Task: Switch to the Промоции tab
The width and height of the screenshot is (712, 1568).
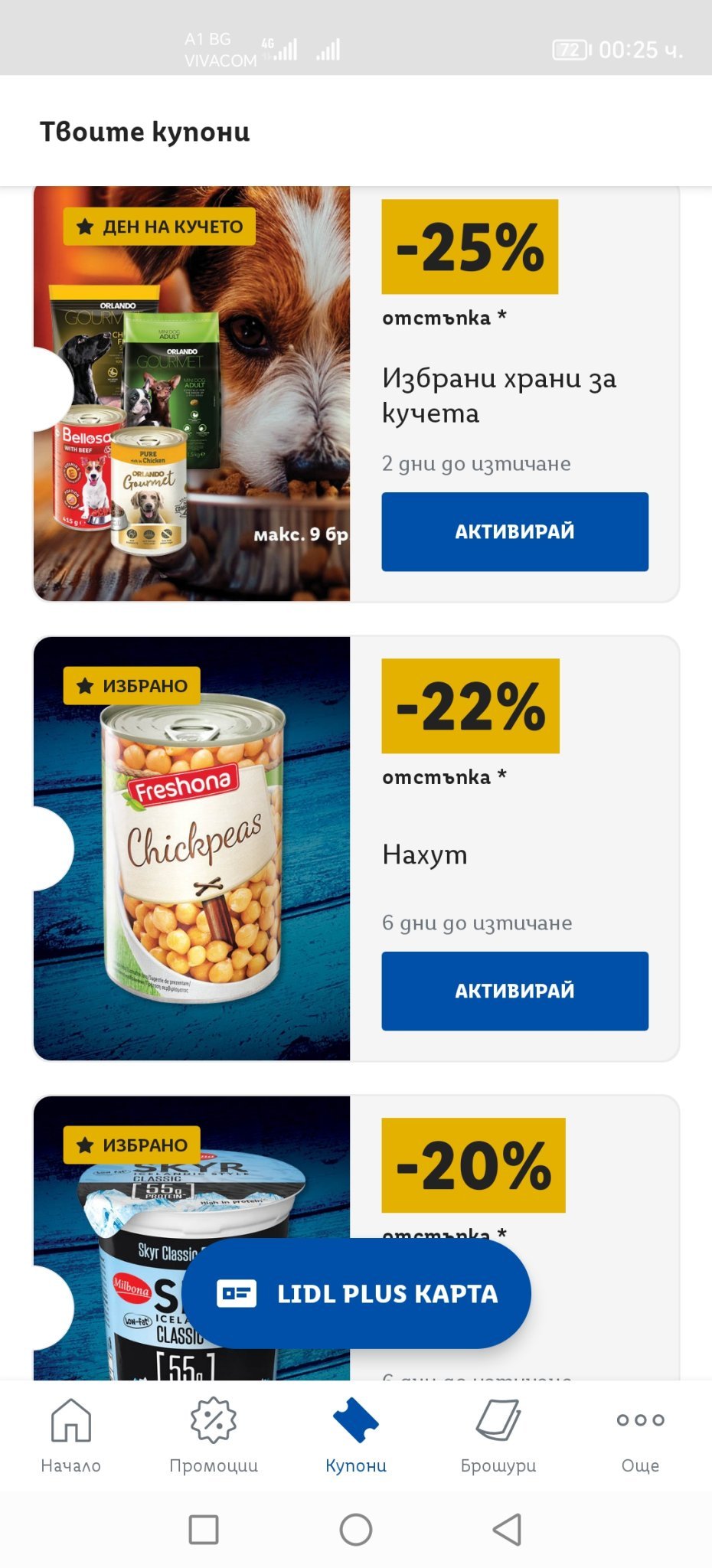Action: point(214,1434)
